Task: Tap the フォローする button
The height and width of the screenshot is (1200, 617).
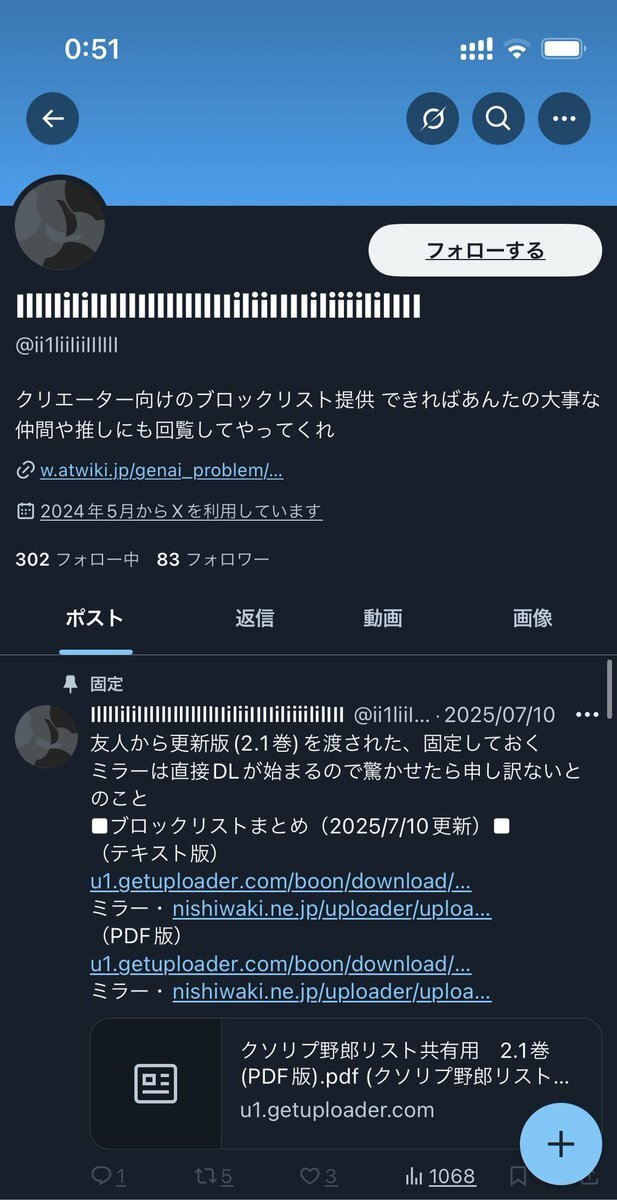Action: 485,250
